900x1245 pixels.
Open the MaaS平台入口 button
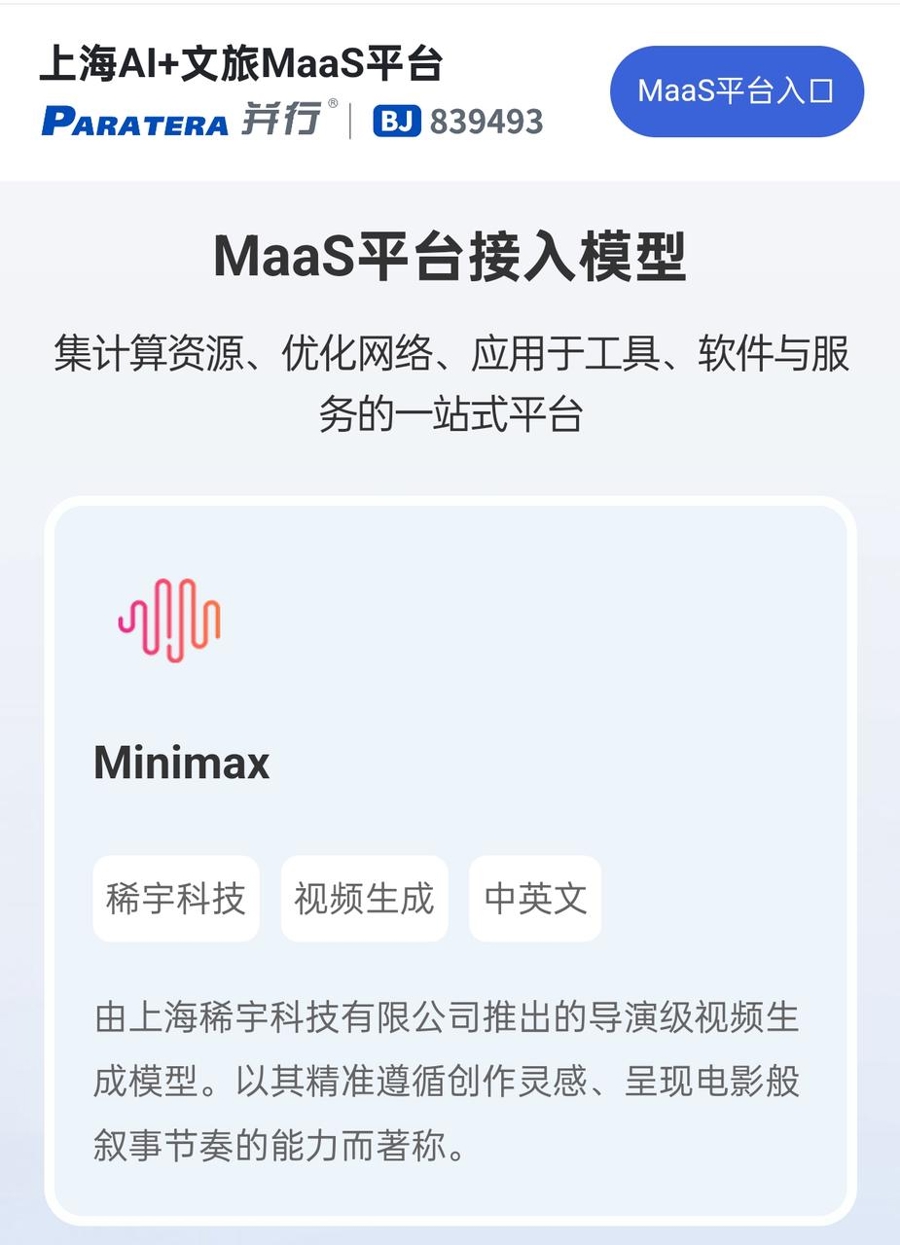click(x=736, y=91)
